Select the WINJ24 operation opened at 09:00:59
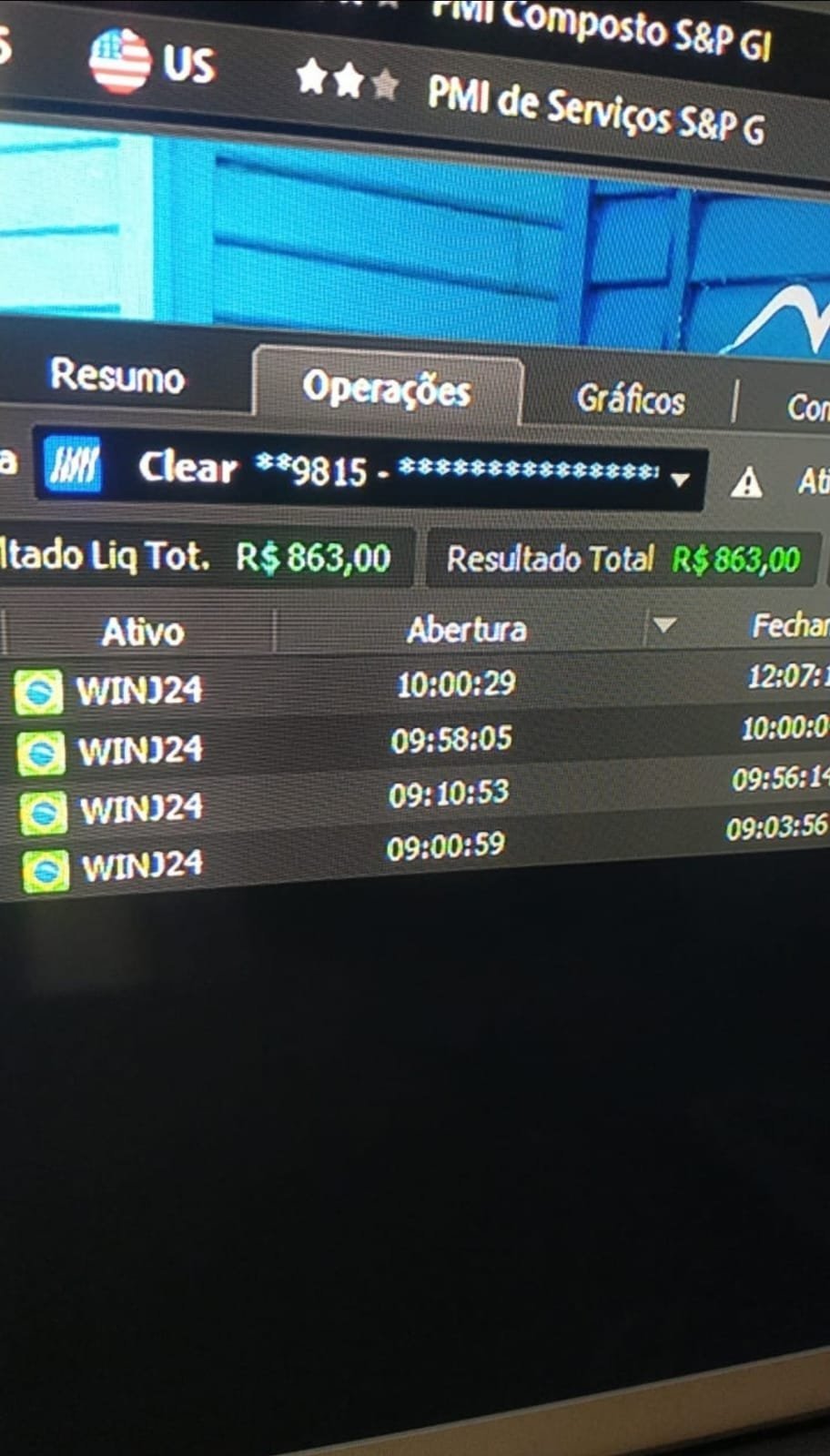 coord(141,865)
